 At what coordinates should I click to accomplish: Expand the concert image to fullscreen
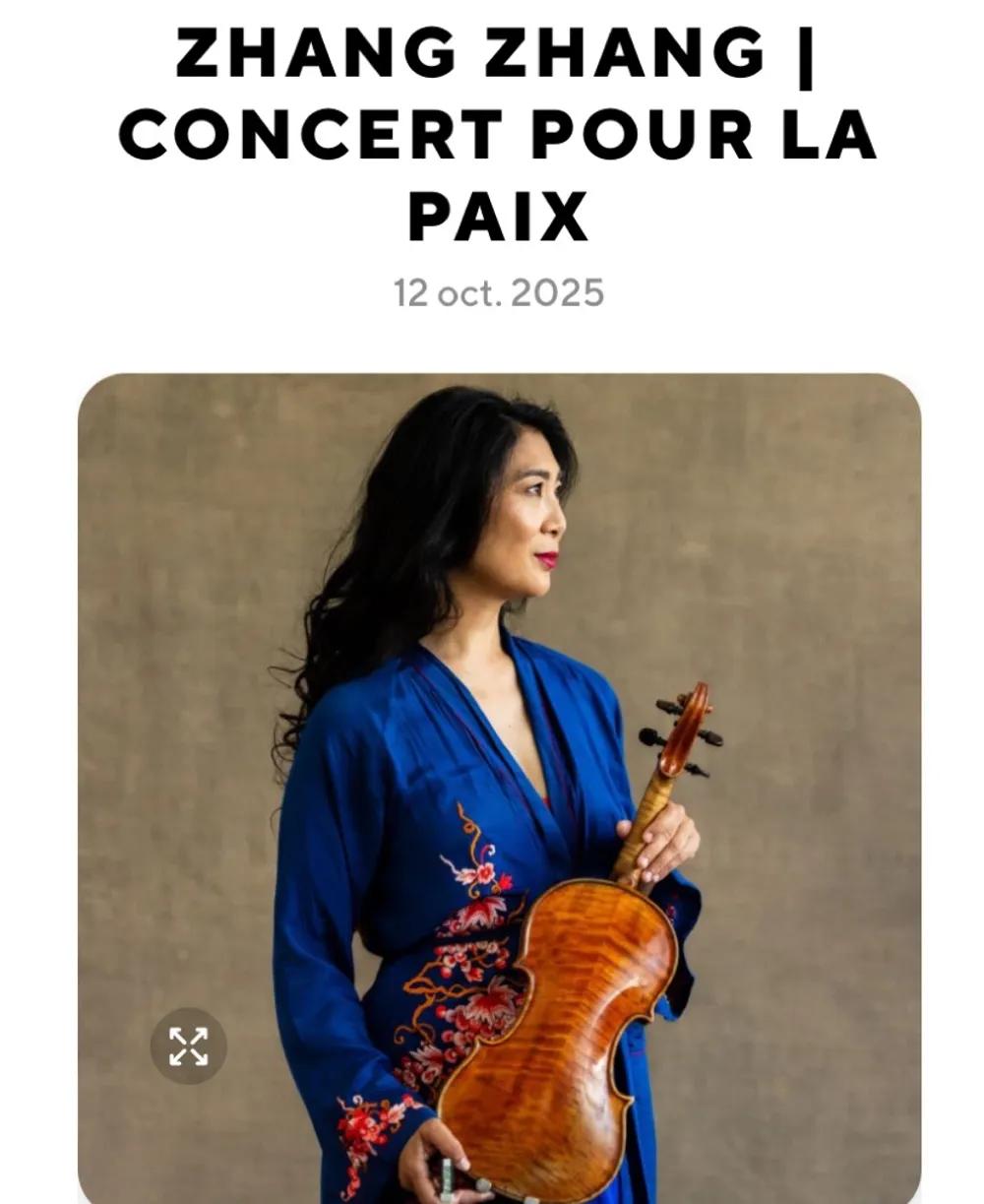188,1046
